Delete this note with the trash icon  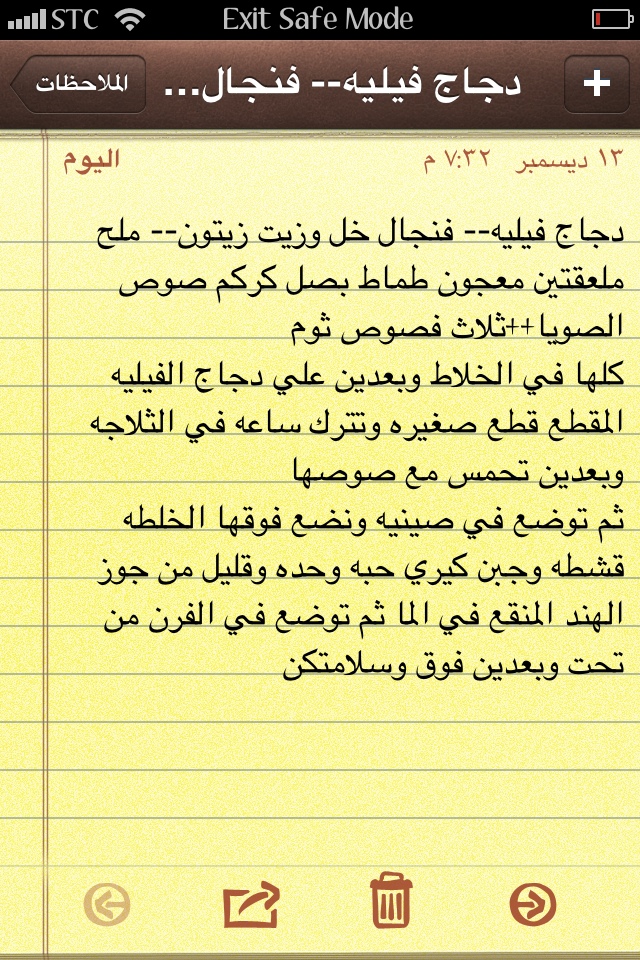tap(391, 899)
